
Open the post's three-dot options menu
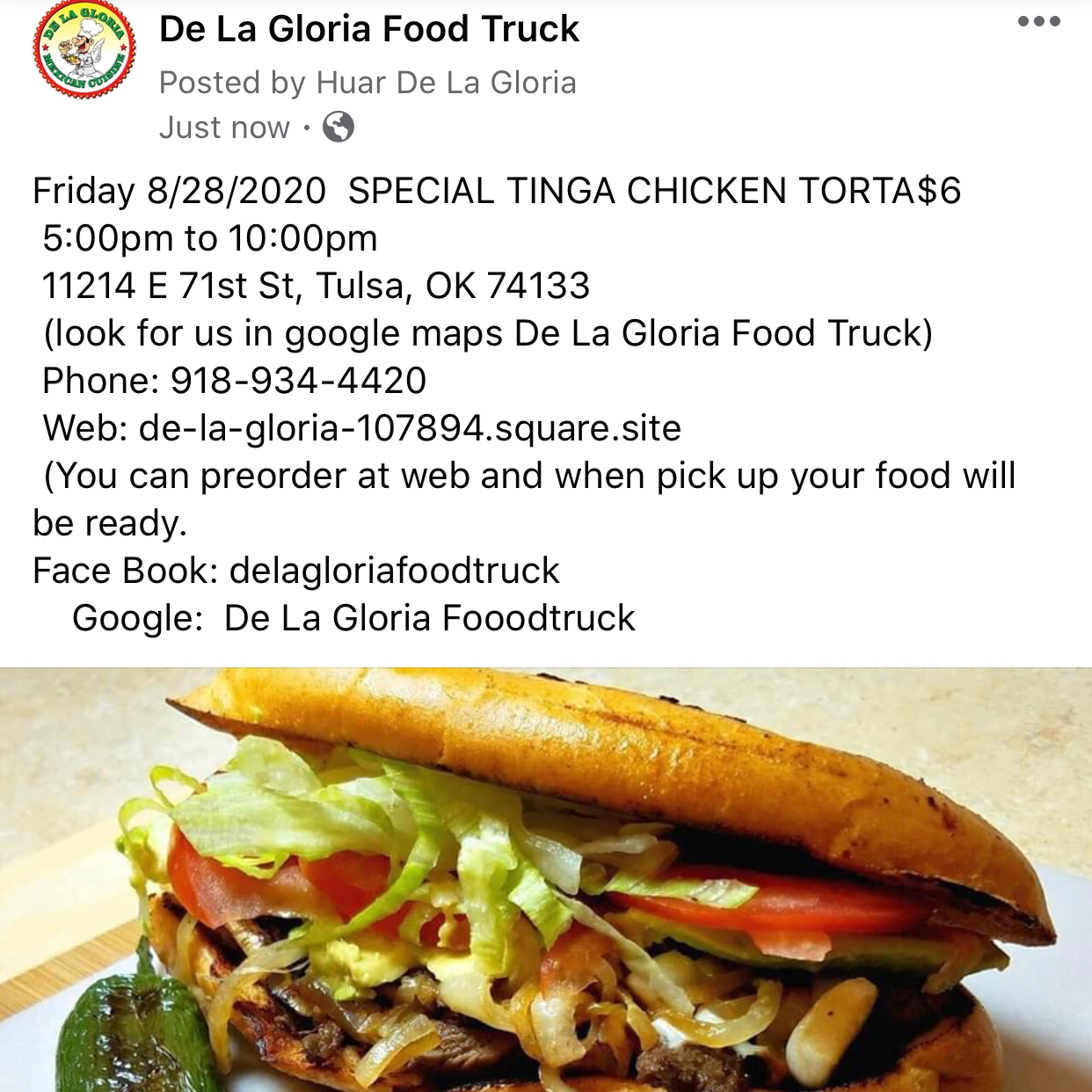pyautogui.click(x=1038, y=22)
